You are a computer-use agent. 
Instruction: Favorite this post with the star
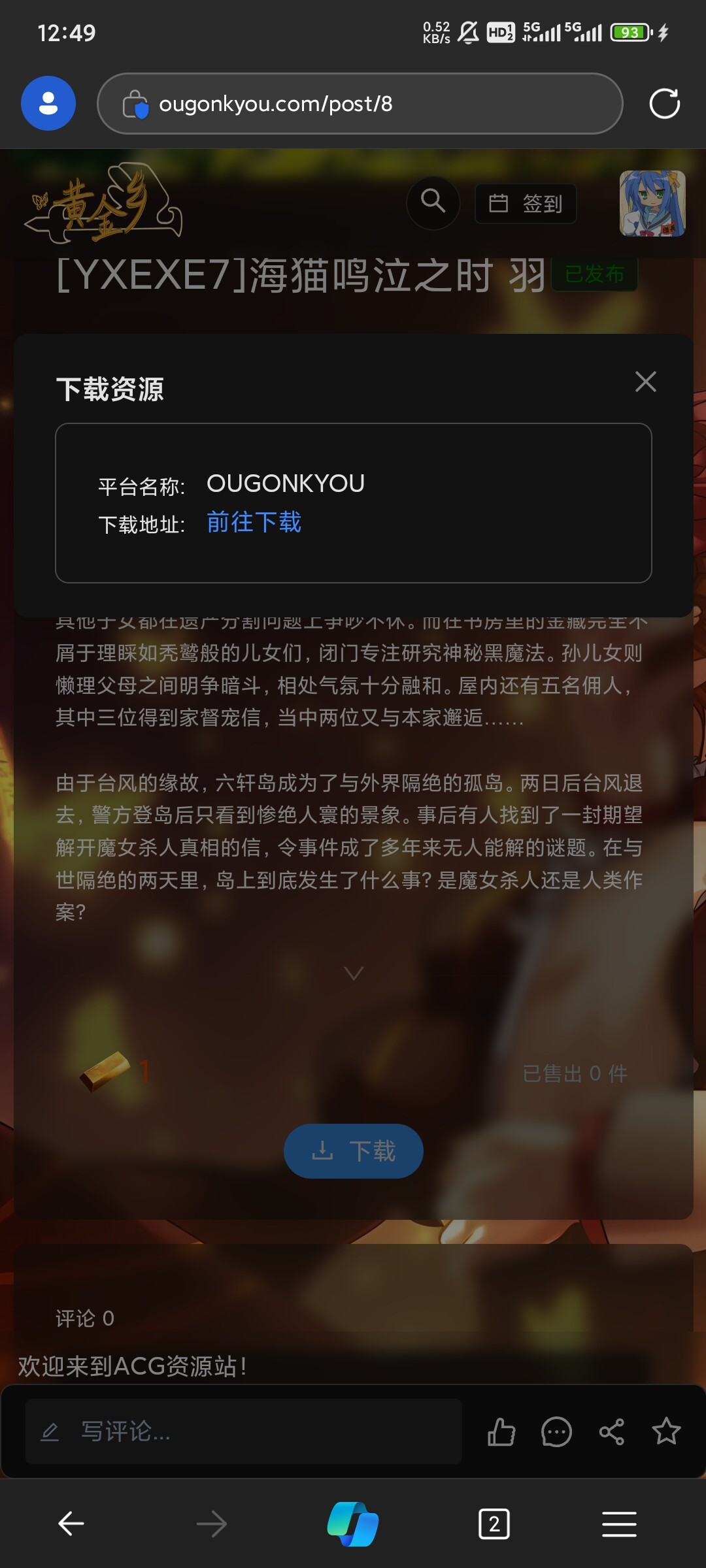coord(666,1431)
